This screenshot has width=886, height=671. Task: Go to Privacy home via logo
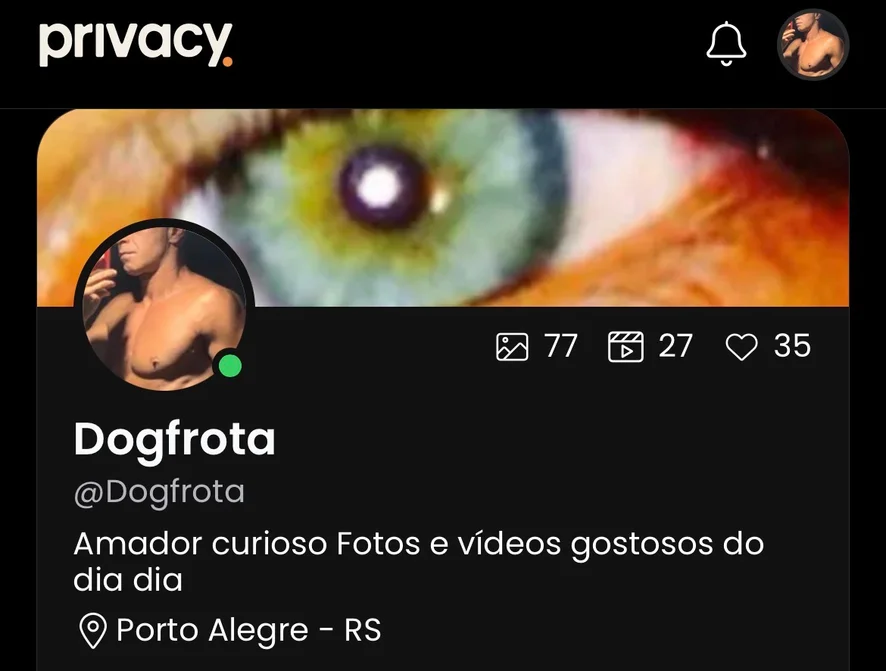tap(135, 43)
